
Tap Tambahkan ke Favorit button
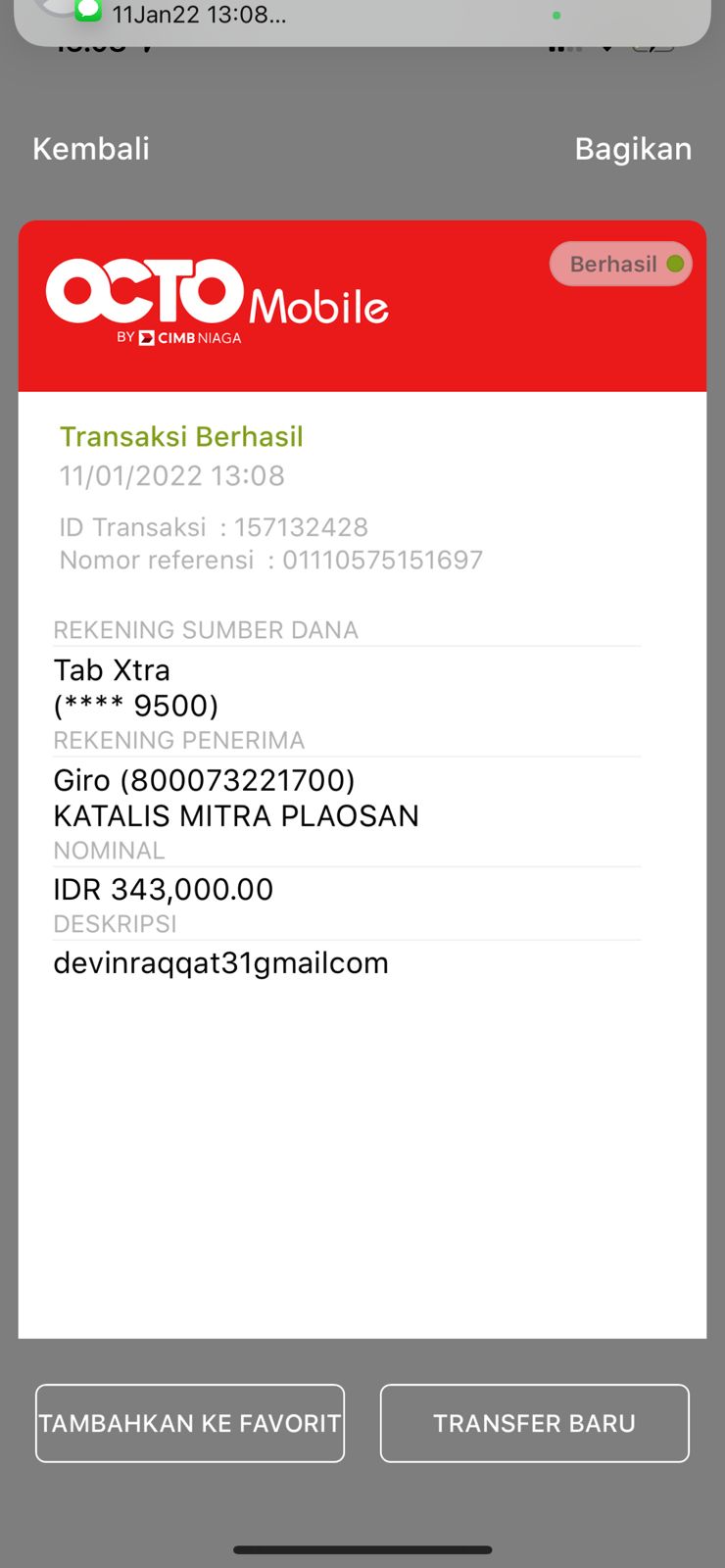pos(190,1423)
